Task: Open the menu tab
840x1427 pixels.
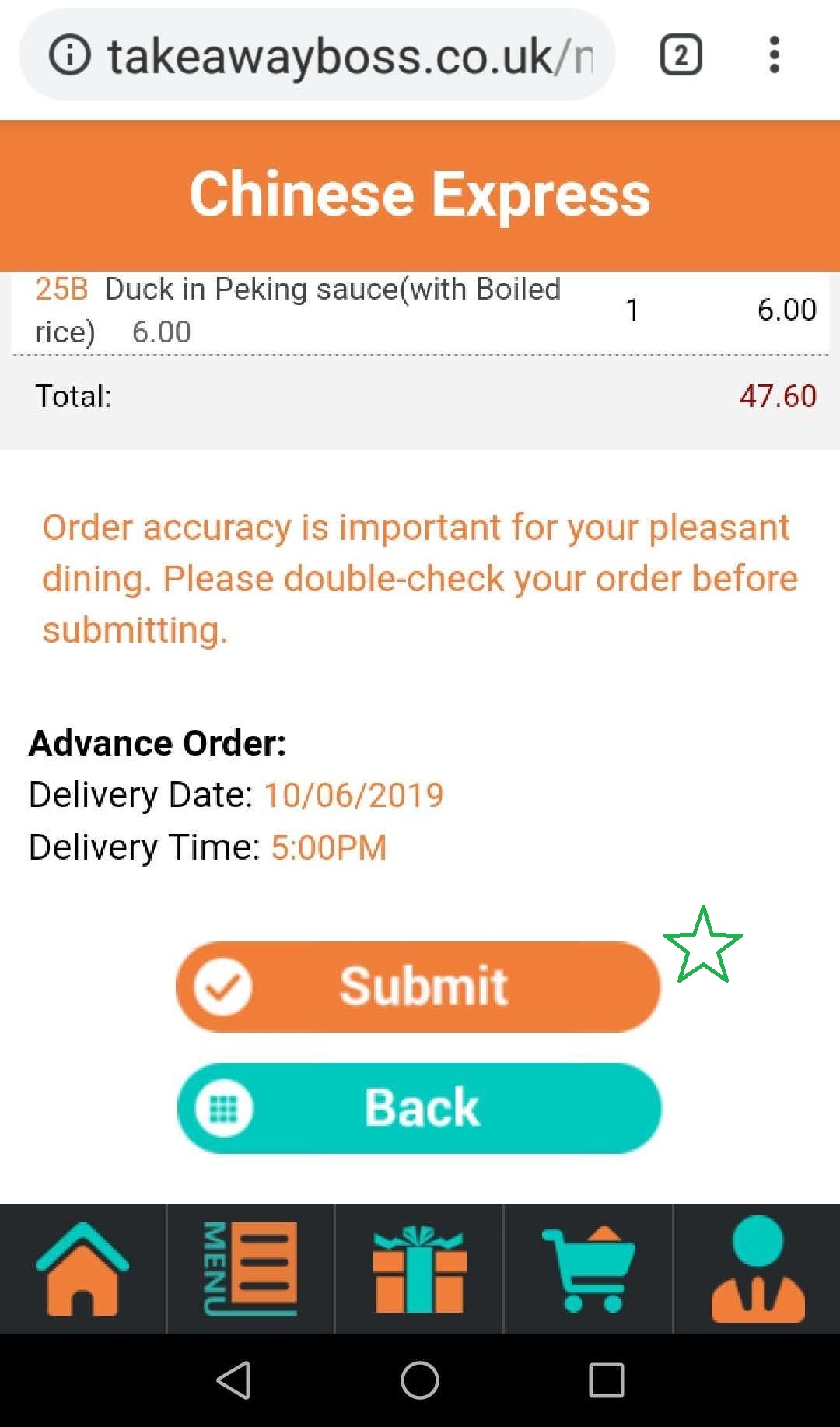Action: tap(250, 1269)
